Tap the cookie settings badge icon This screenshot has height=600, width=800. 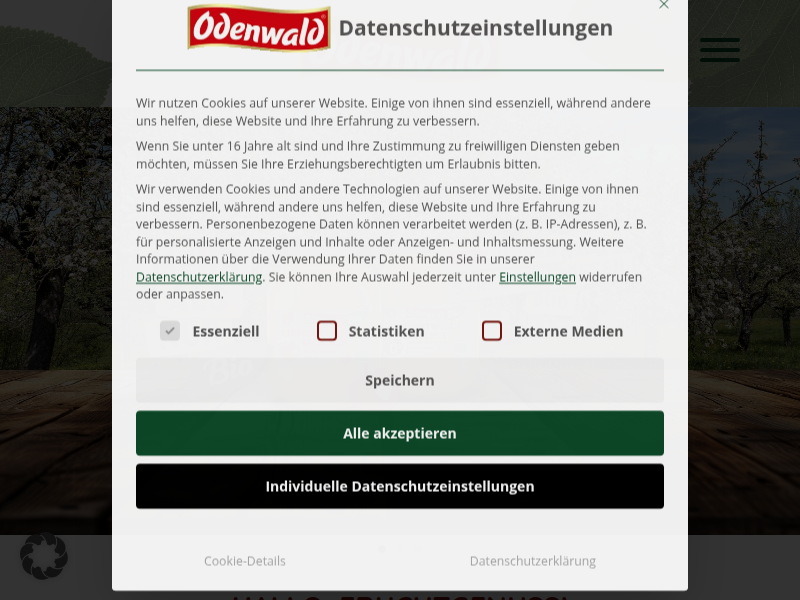(x=44, y=555)
